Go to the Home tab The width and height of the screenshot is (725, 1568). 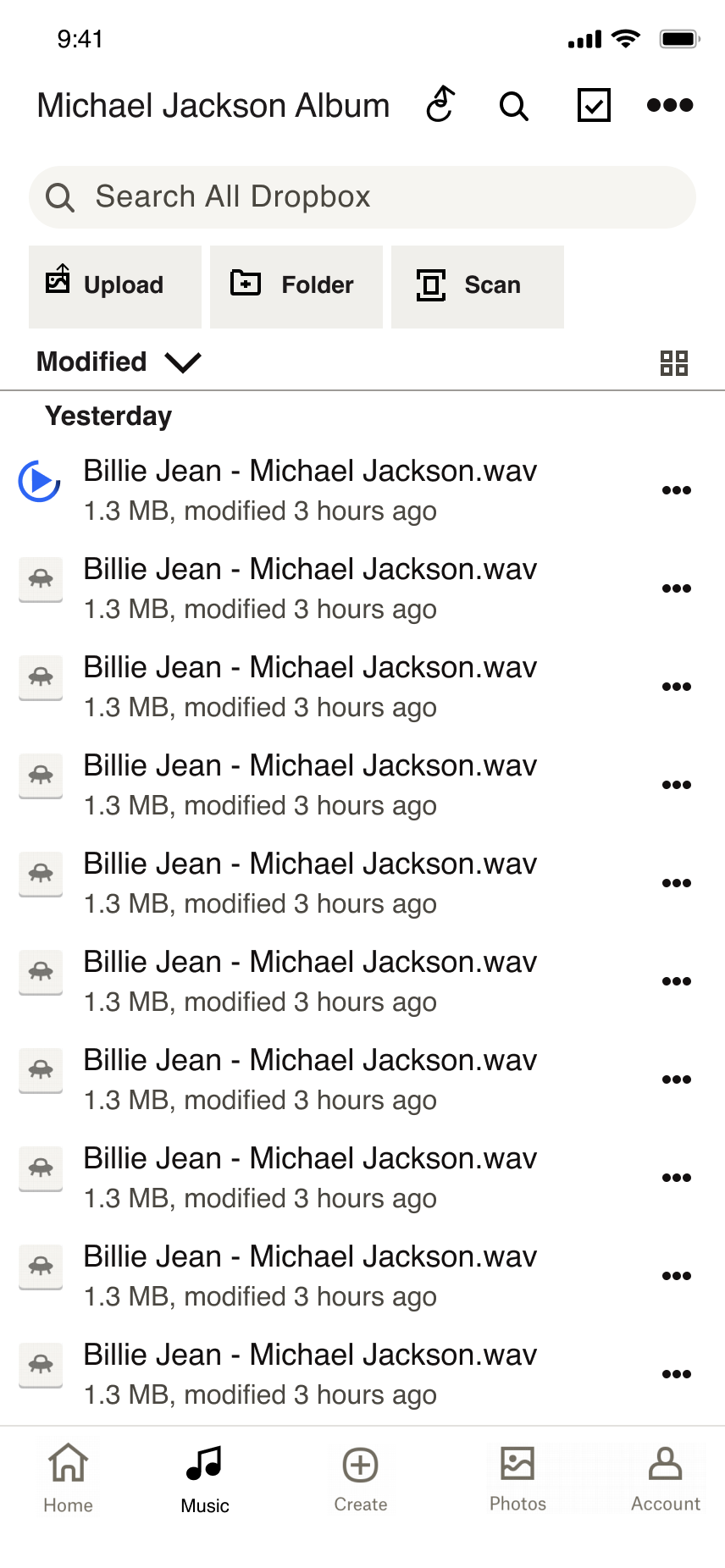coord(68,1478)
